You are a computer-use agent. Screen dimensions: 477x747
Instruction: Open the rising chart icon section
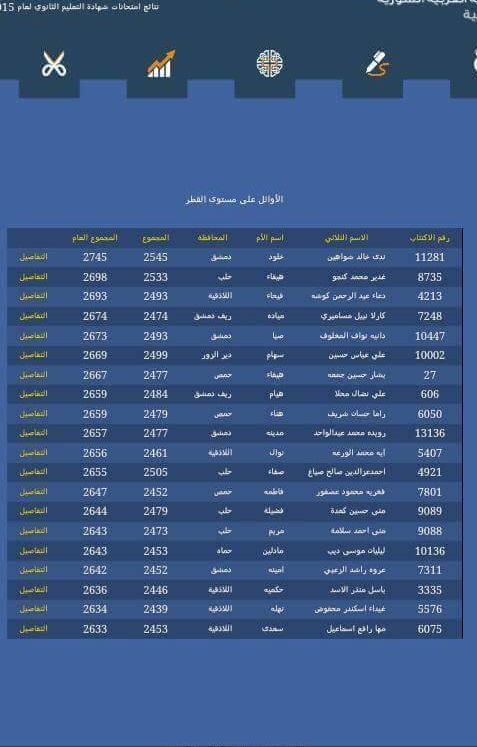coord(161,64)
